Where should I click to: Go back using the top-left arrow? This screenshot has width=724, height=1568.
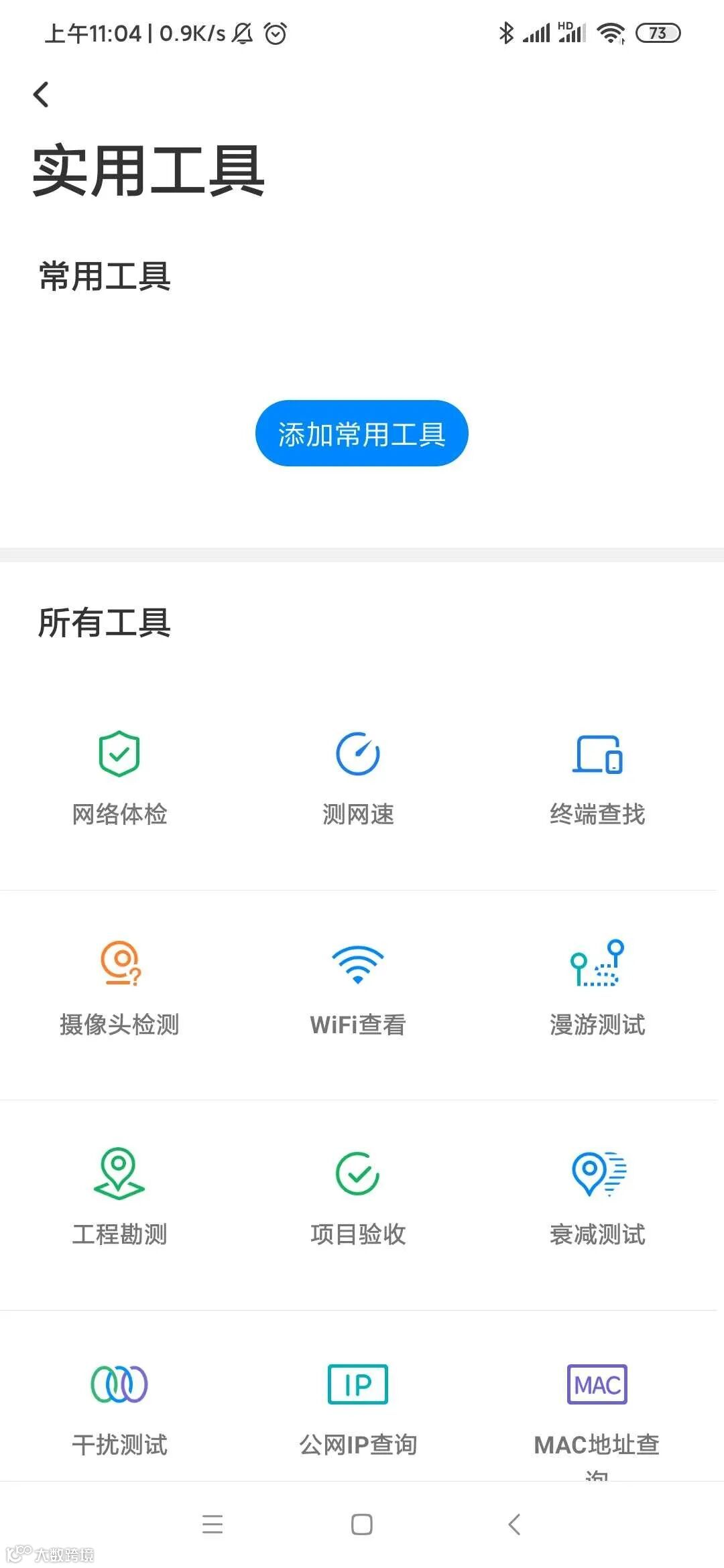(41, 94)
